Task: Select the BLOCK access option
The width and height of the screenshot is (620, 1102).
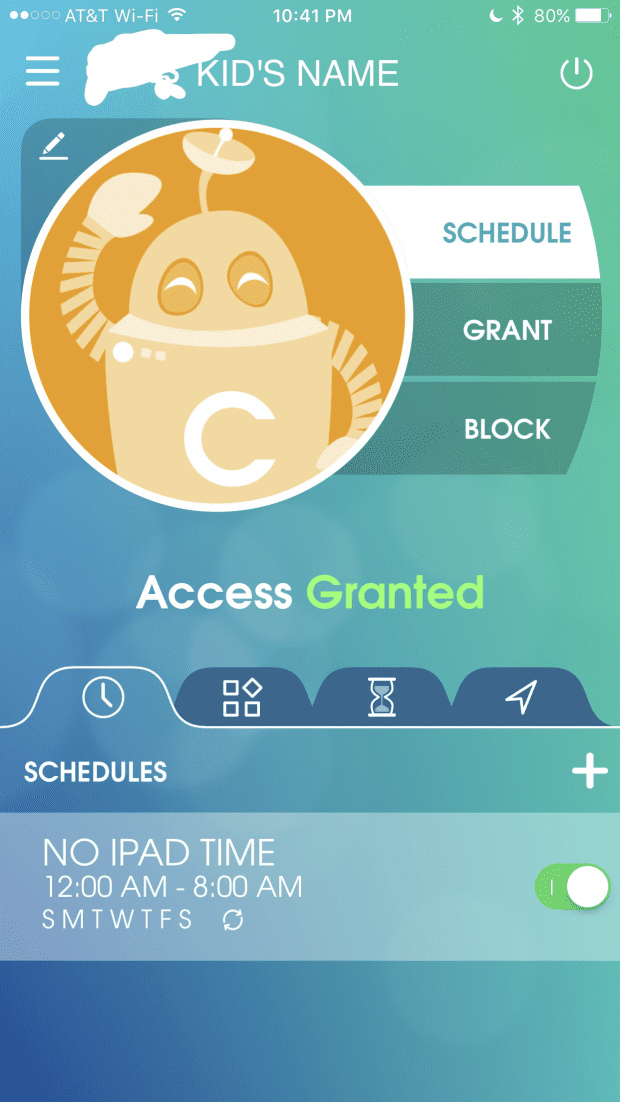Action: click(506, 429)
